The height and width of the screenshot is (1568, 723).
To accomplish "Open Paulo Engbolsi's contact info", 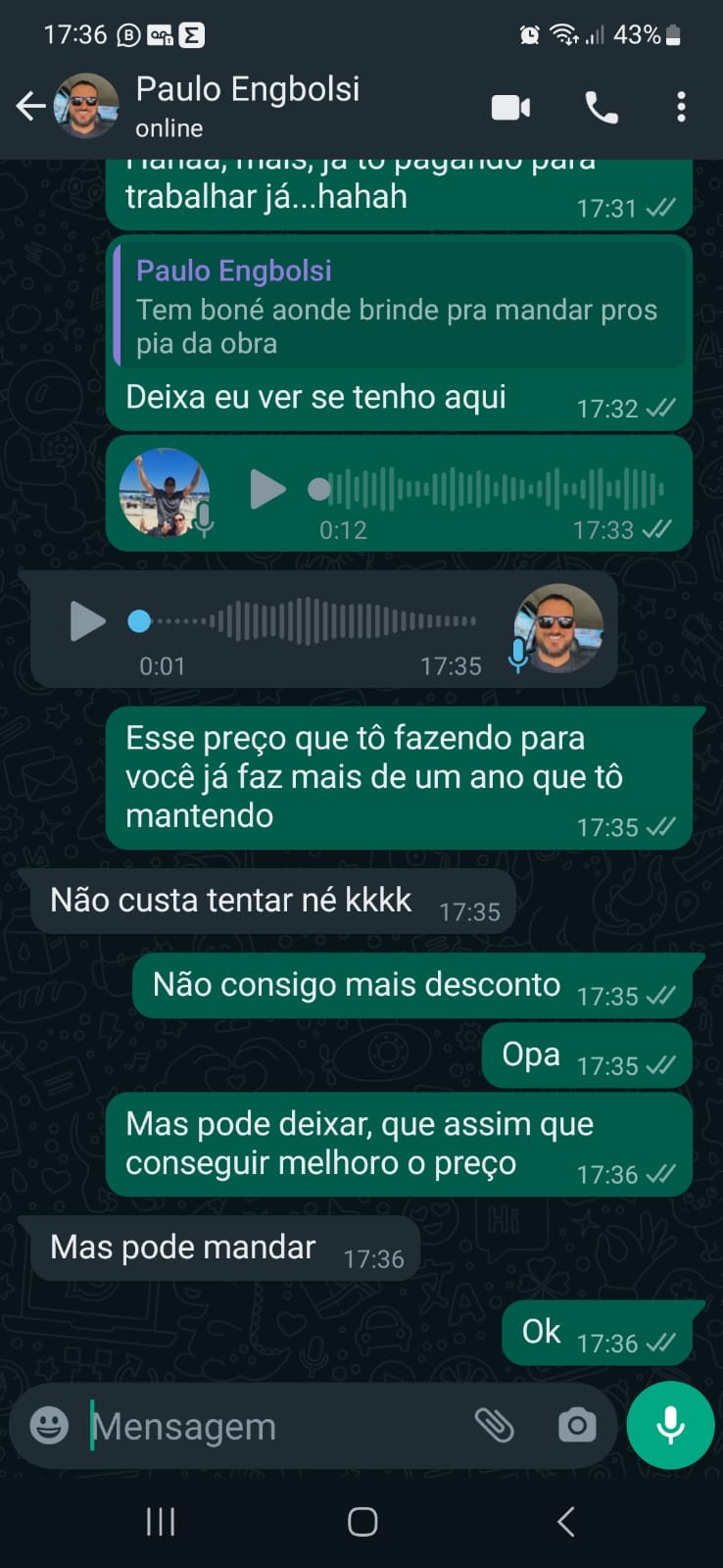I will (x=247, y=106).
